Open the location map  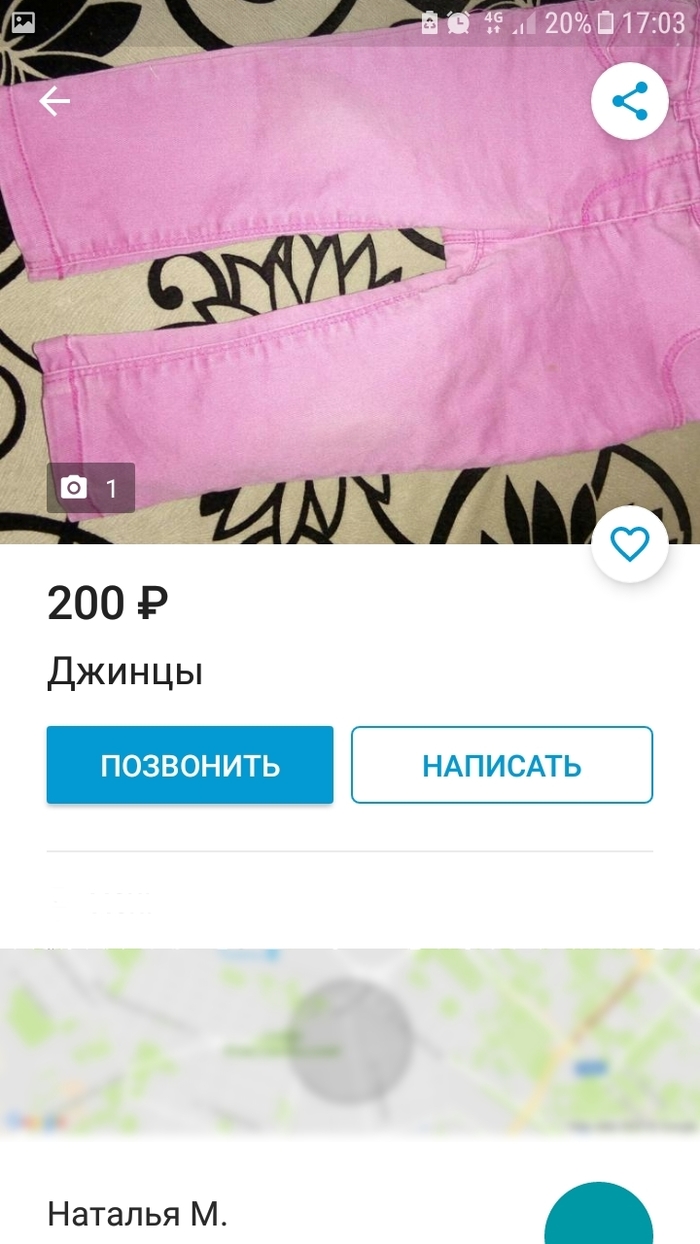pyautogui.click(x=350, y=1040)
